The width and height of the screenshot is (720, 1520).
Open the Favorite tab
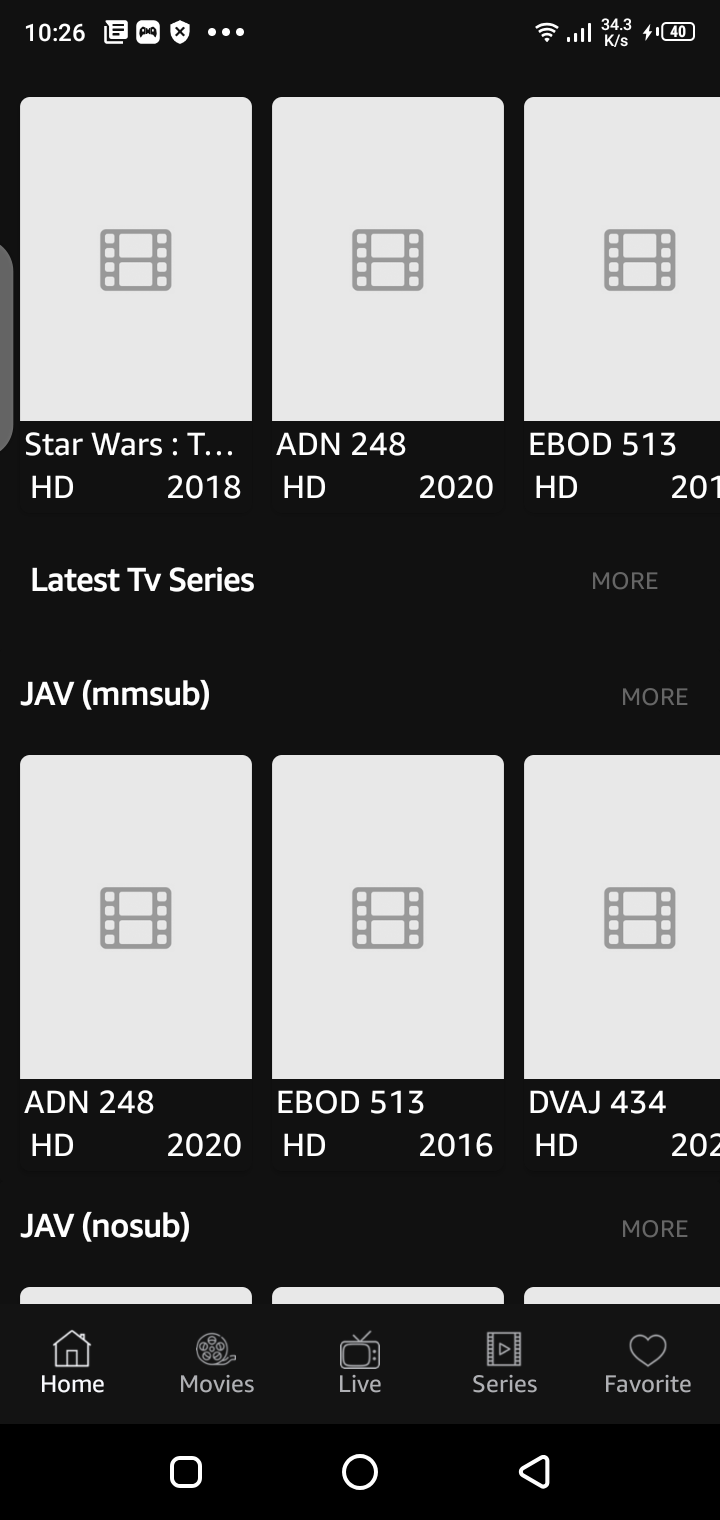[x=648, y=1362]
